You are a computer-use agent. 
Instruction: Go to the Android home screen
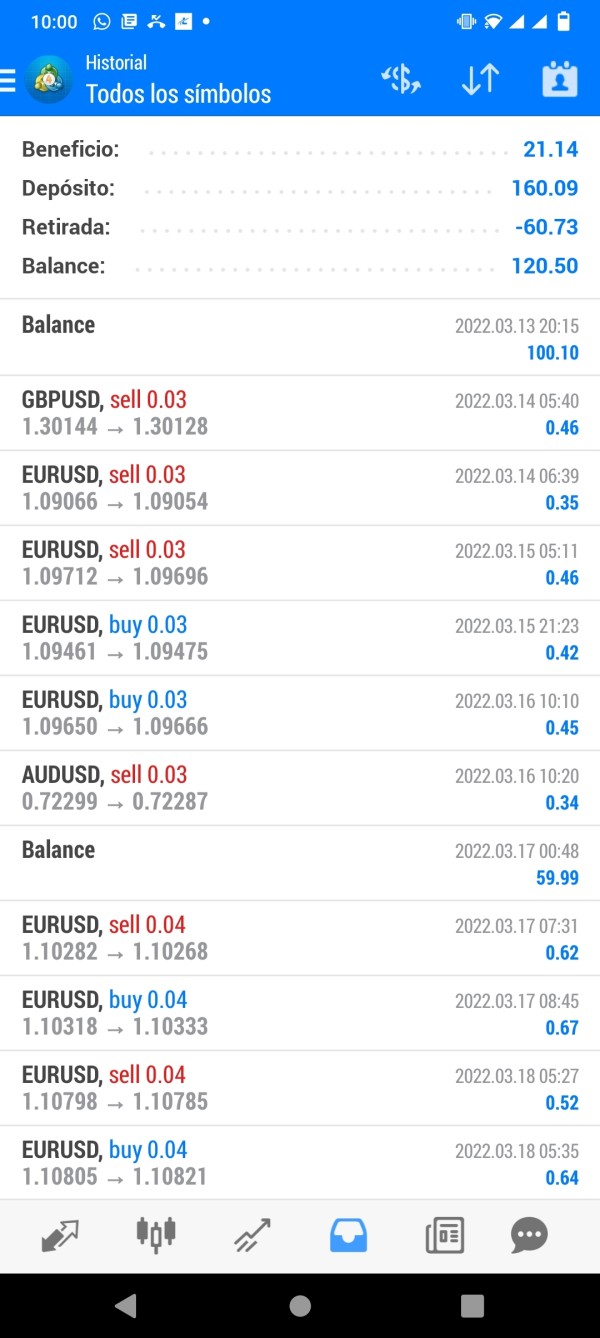tap(300, 1305)
